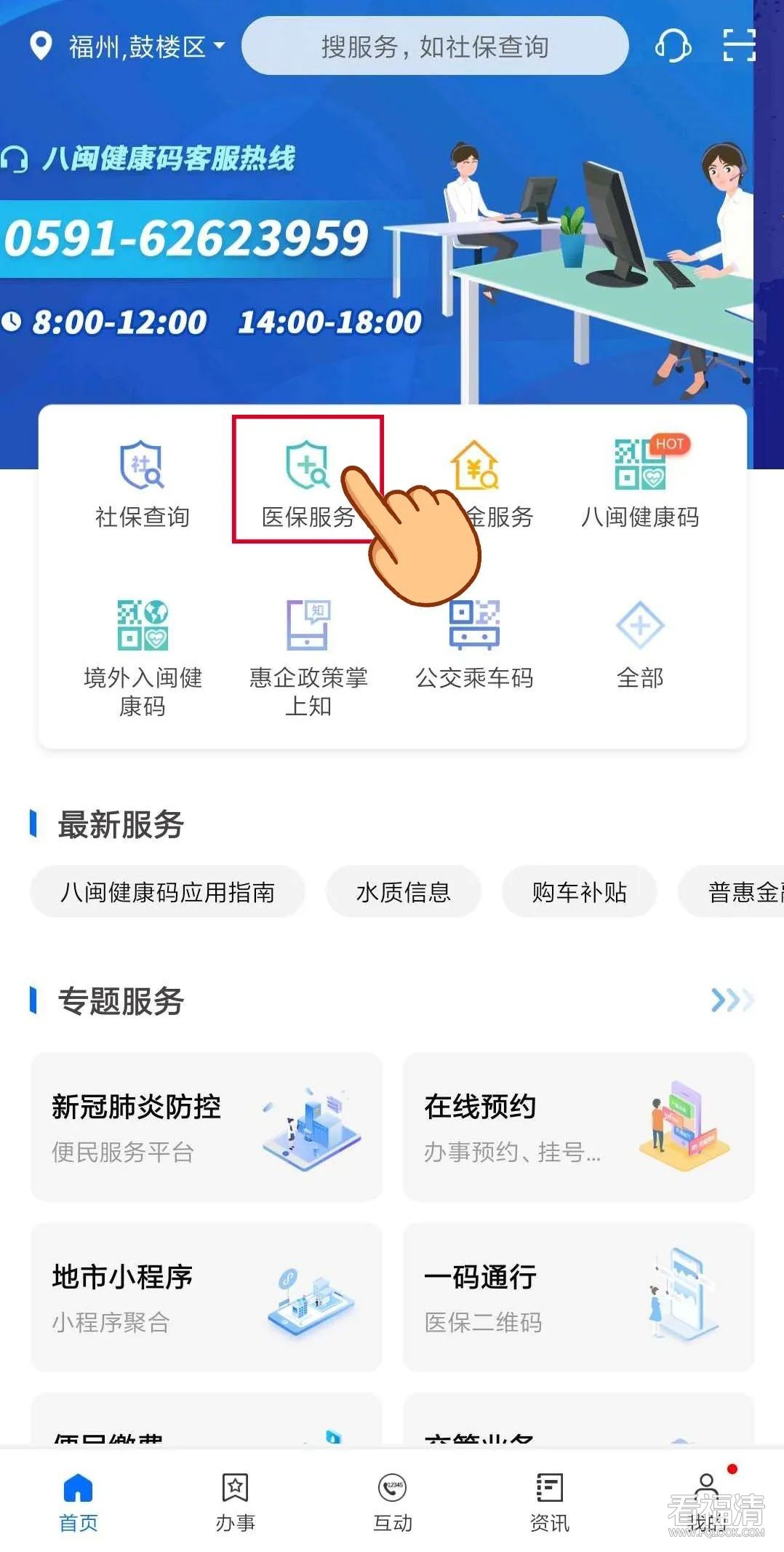View 全部 services

(640, 644)
